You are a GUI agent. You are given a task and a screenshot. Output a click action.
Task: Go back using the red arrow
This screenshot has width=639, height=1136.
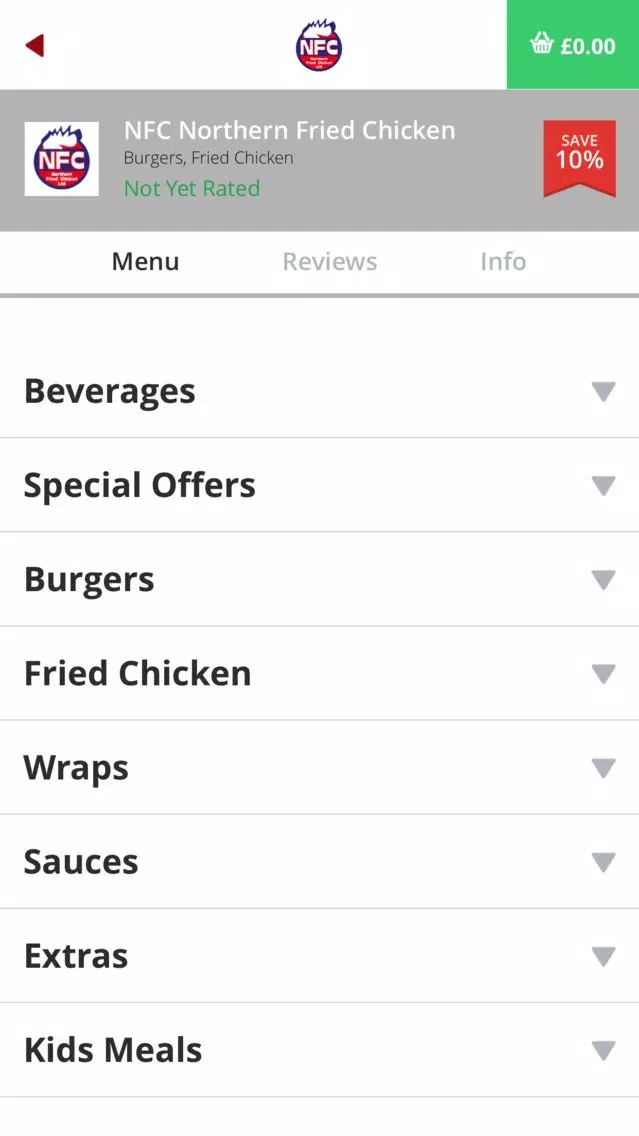34,46
